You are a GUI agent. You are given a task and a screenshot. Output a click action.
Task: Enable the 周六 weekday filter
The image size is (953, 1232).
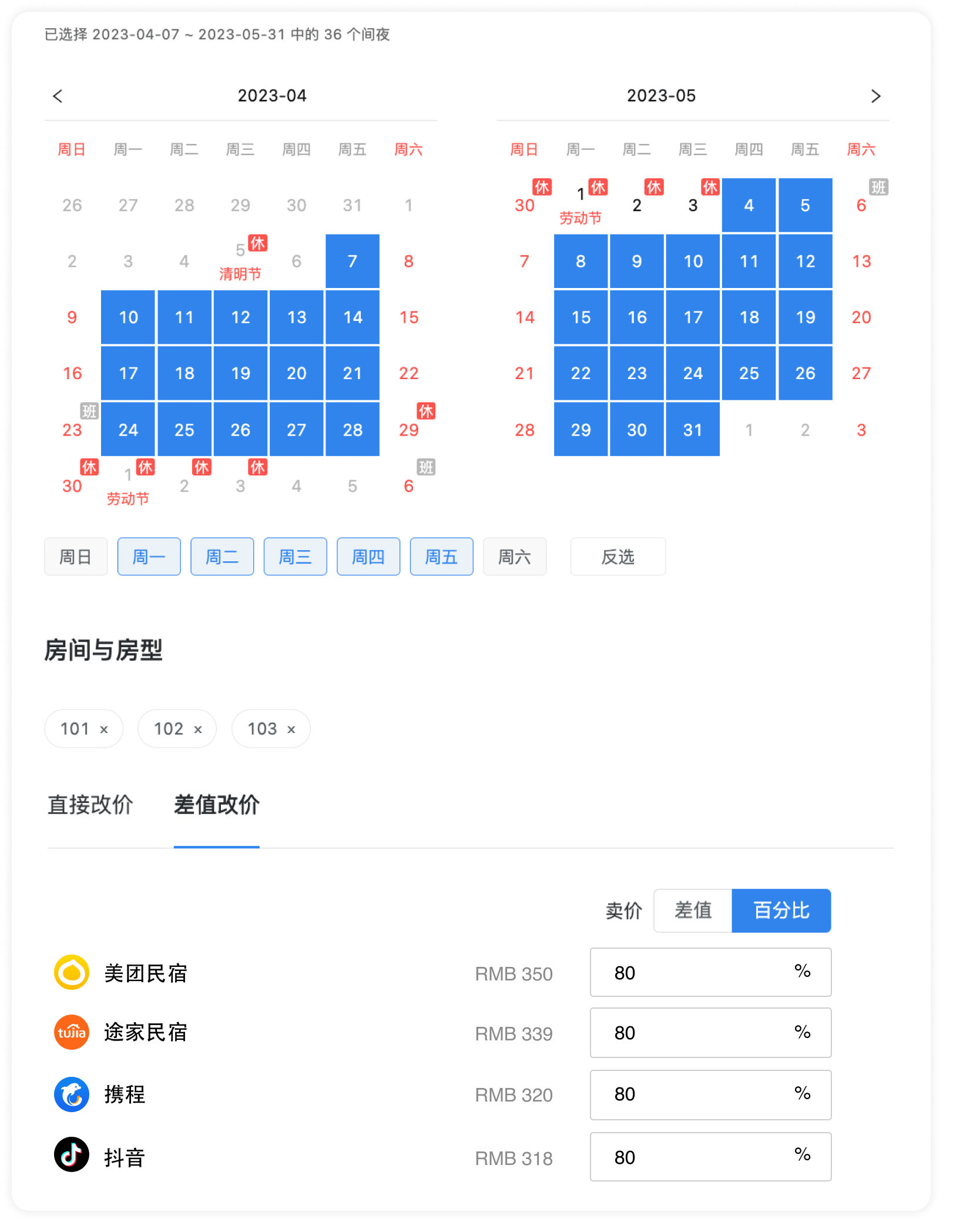pos(515,557)
